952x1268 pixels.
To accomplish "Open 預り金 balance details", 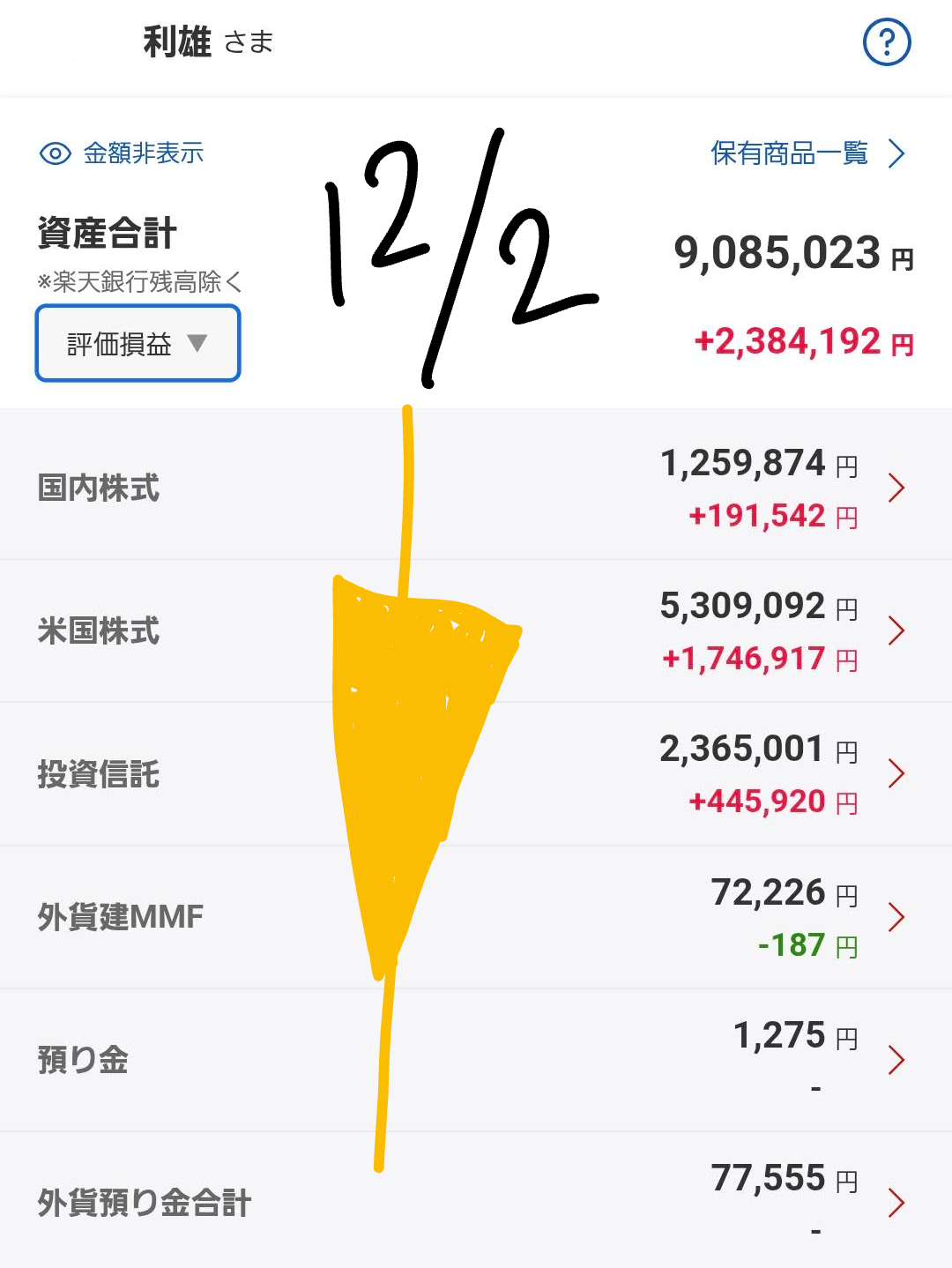I will (x=476, y=1060).
